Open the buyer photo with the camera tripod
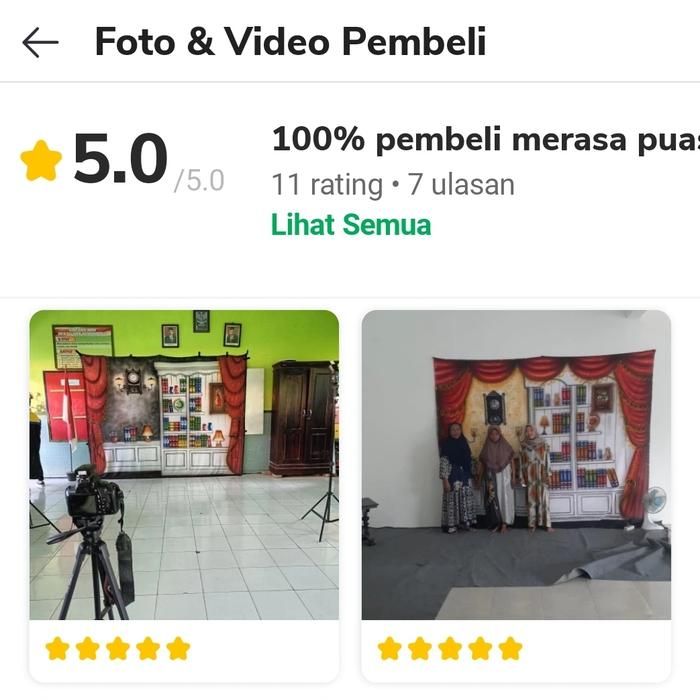Image resolution: width=700 pixels, height=700 pixels. (184, 465)
